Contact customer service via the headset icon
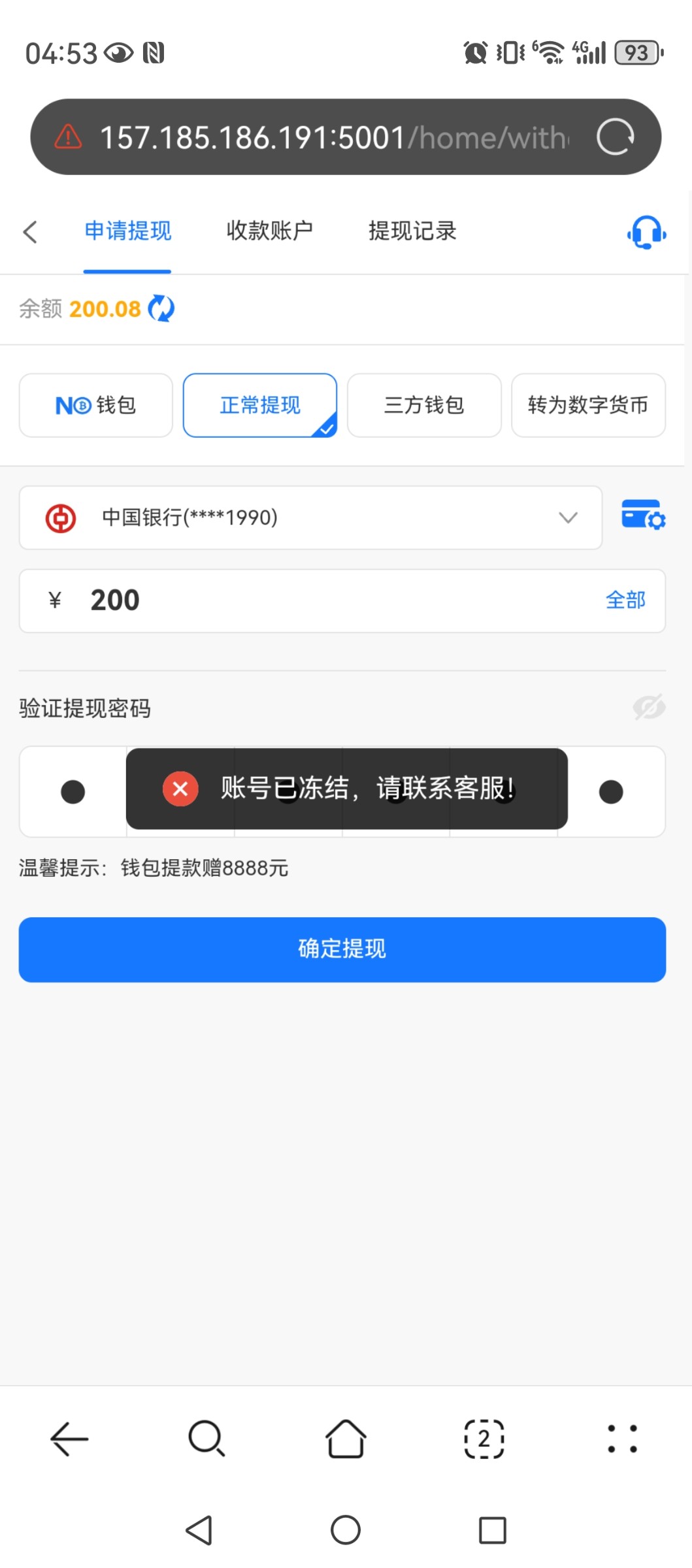The height and width of the screenshot is (1568, 692). [646, 233]
